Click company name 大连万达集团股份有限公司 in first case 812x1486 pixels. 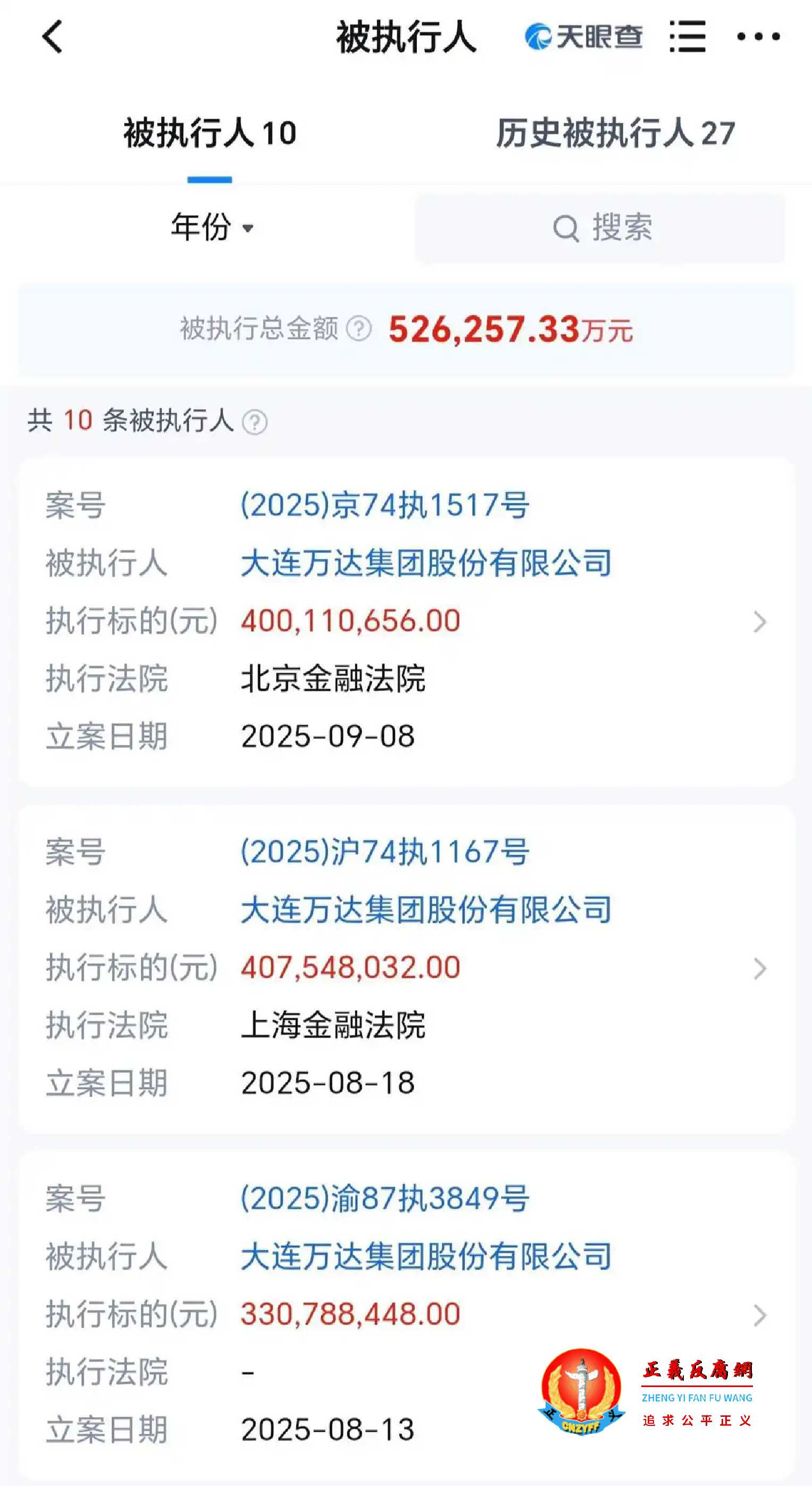coord(427,564)
